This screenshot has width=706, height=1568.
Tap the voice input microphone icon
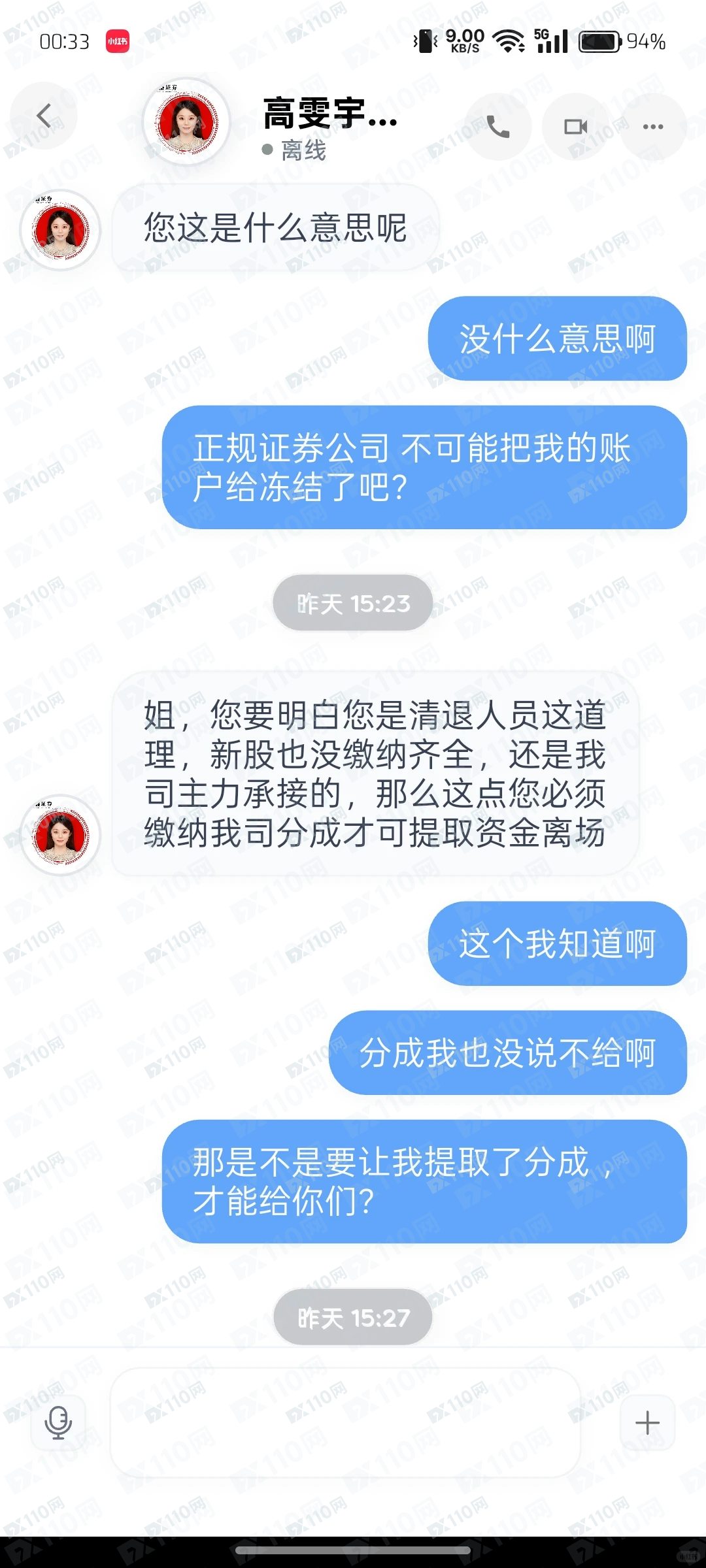(58, 1422)
